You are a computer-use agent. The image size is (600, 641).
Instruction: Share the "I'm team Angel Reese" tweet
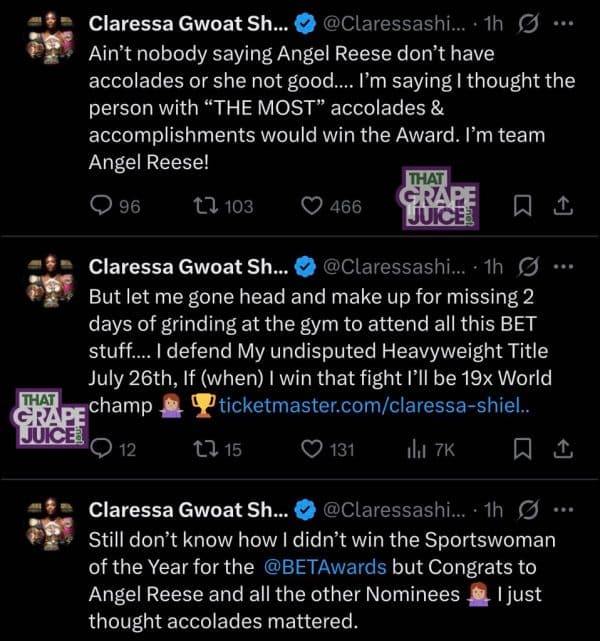[x=562, y=206]
